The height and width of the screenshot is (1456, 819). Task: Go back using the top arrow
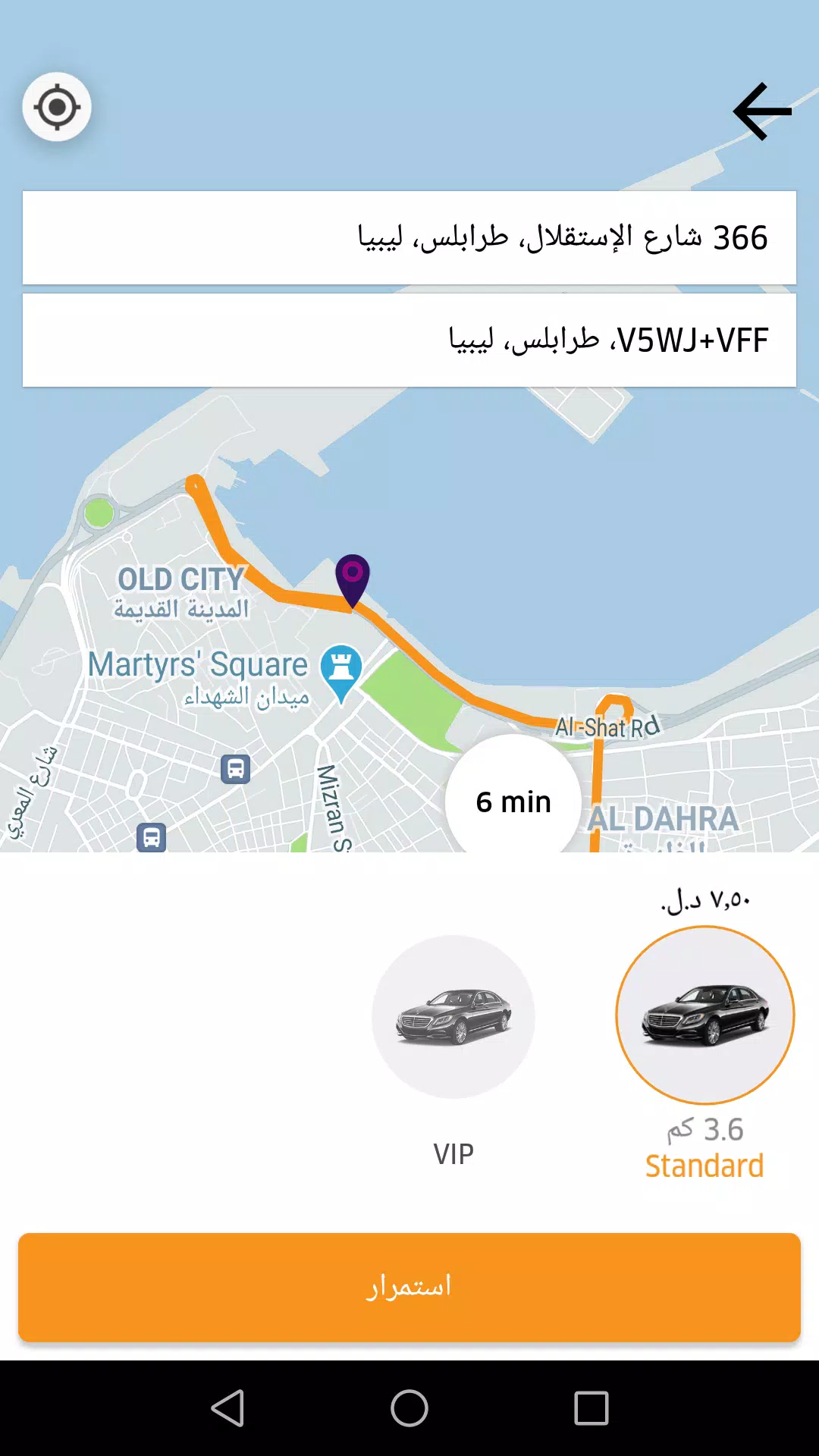pyautogui.click(x=762, y=111)
